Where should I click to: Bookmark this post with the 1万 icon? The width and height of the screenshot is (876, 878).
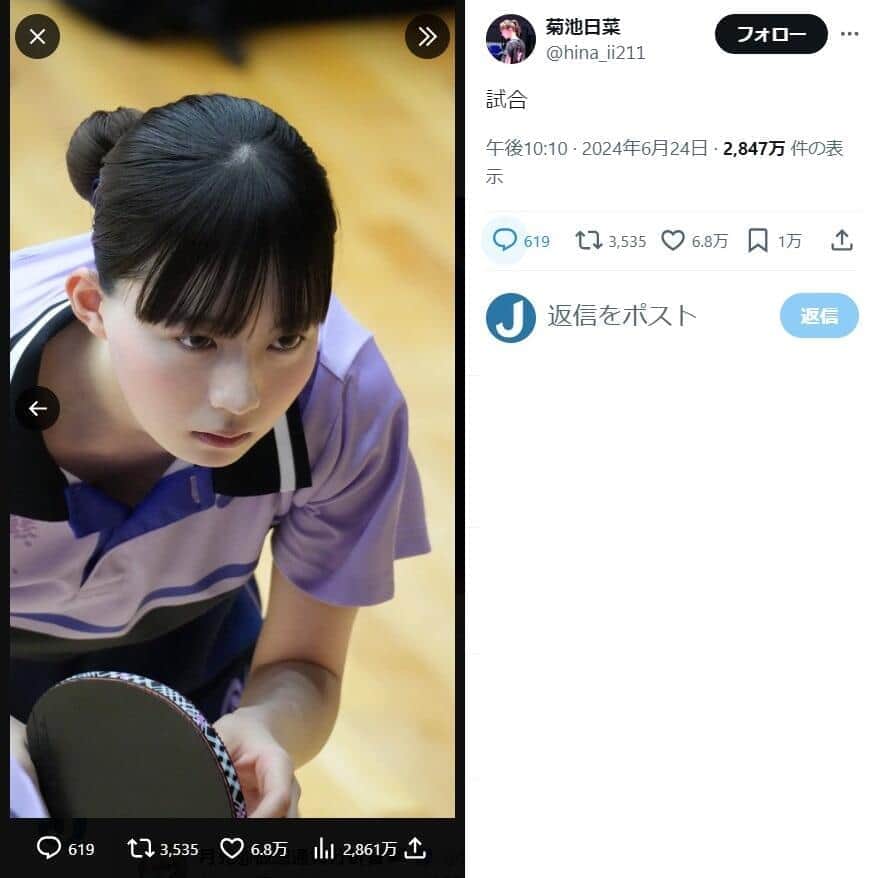coord(758,240)
